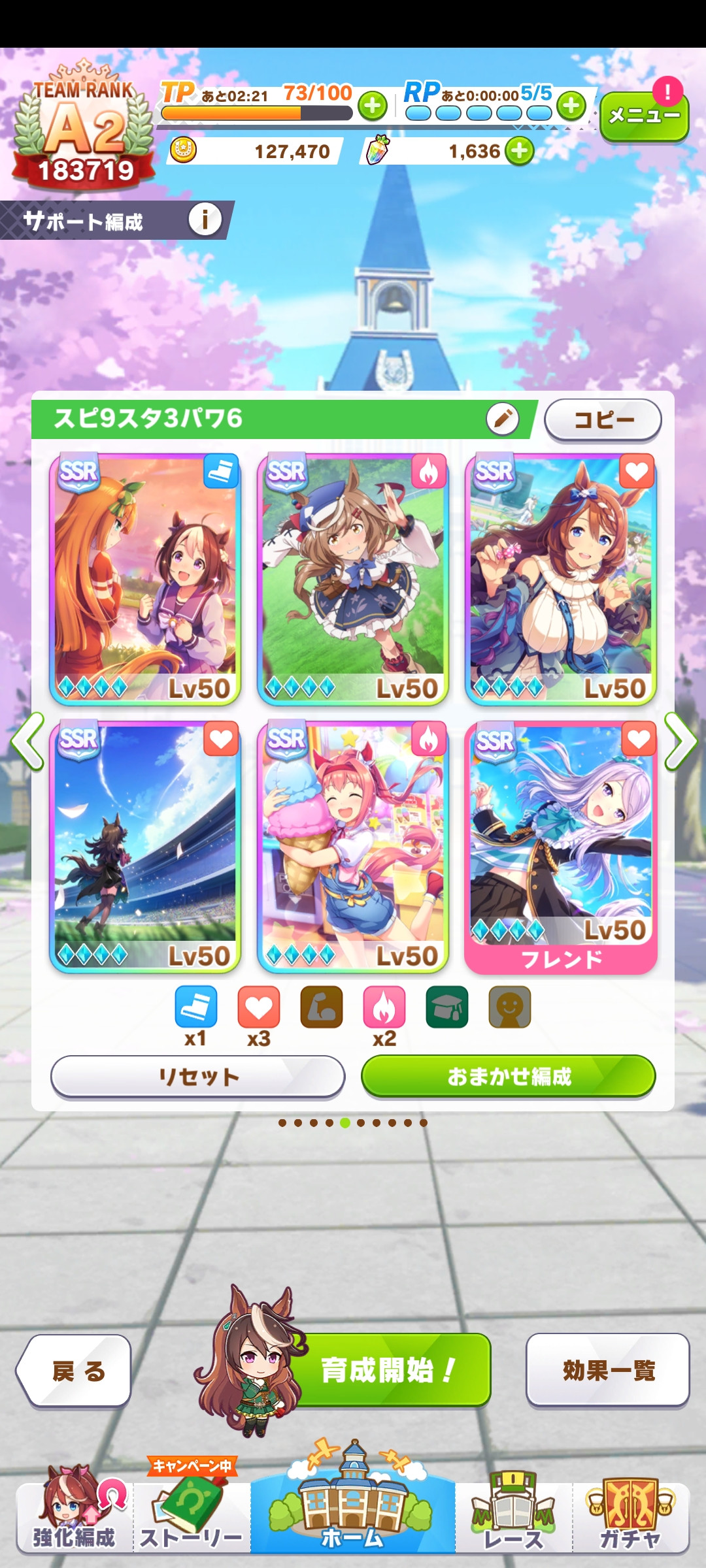Add more carrot jewels with plus

[520, 151]
